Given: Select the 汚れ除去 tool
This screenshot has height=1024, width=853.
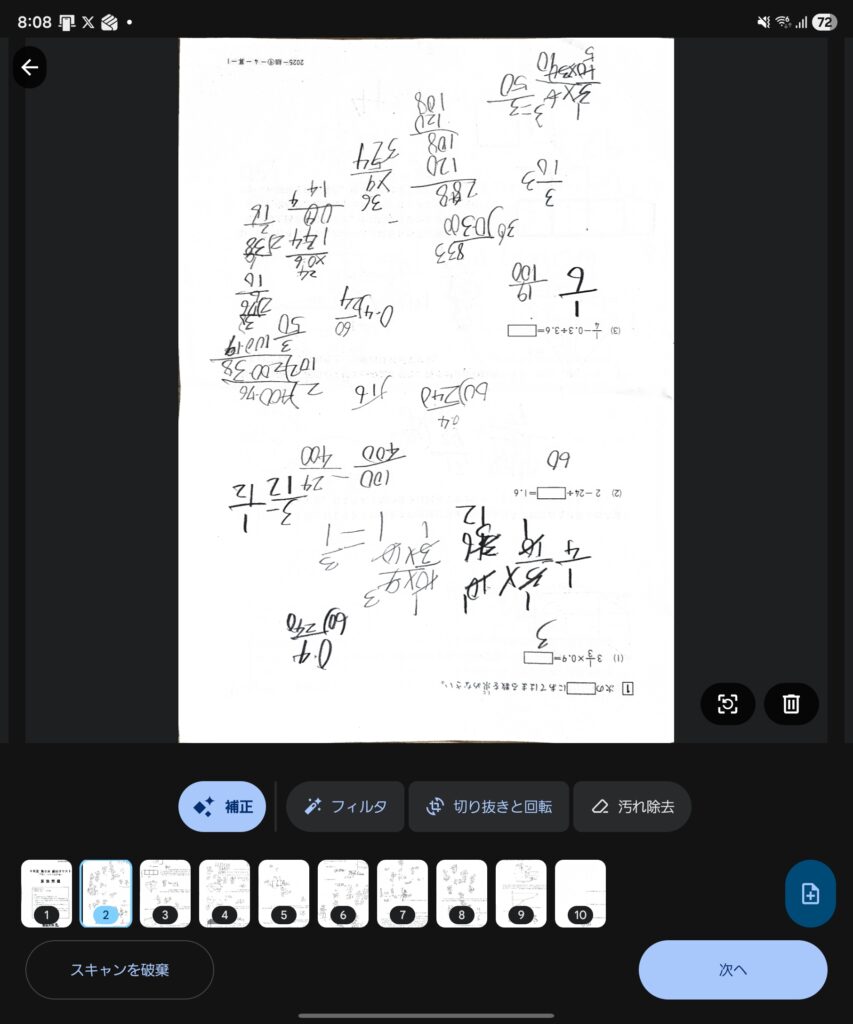Looking at the screenshot, I should pos(632,807).
